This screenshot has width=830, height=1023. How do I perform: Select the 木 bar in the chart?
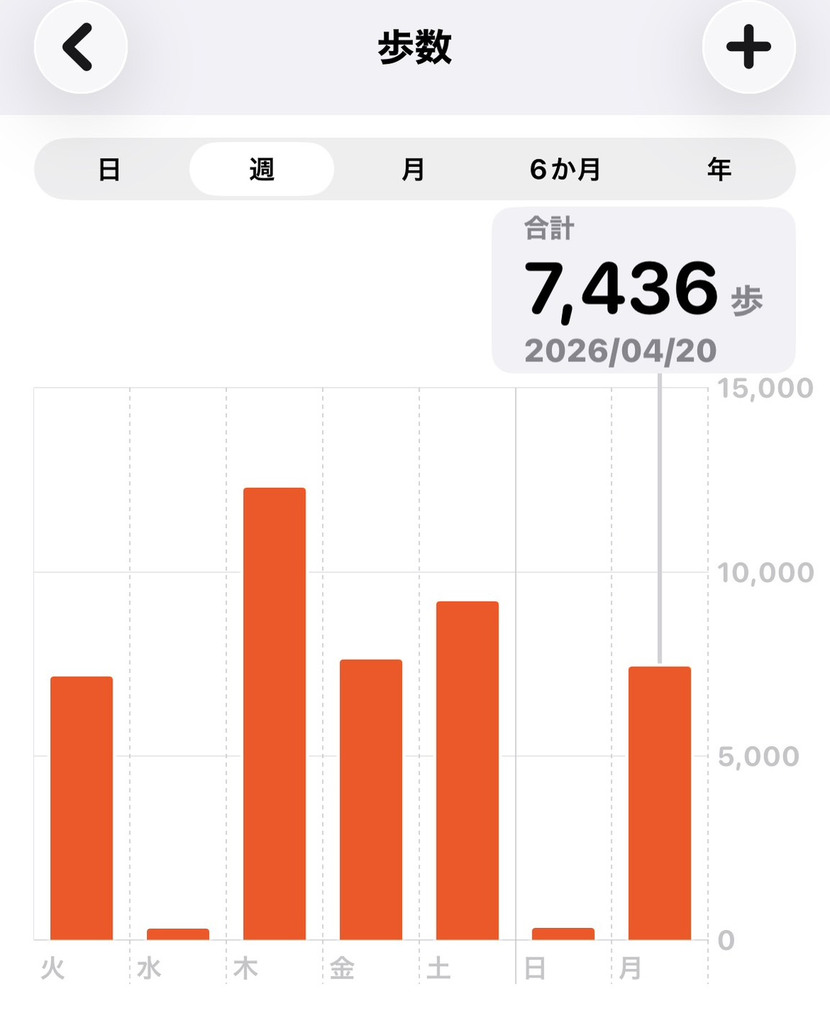(274, 714)
